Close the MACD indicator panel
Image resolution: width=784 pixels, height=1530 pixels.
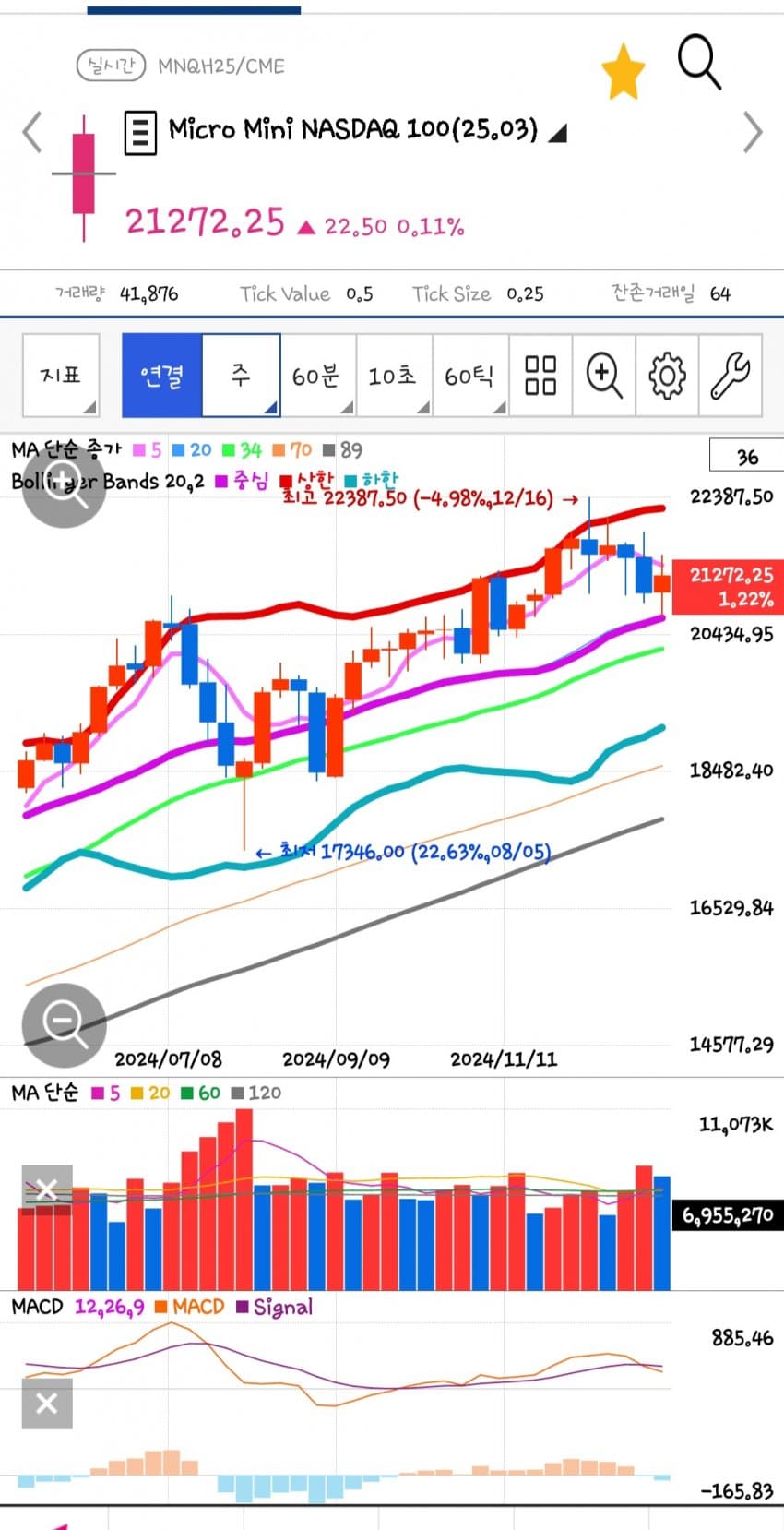[x=47, y=1404]
